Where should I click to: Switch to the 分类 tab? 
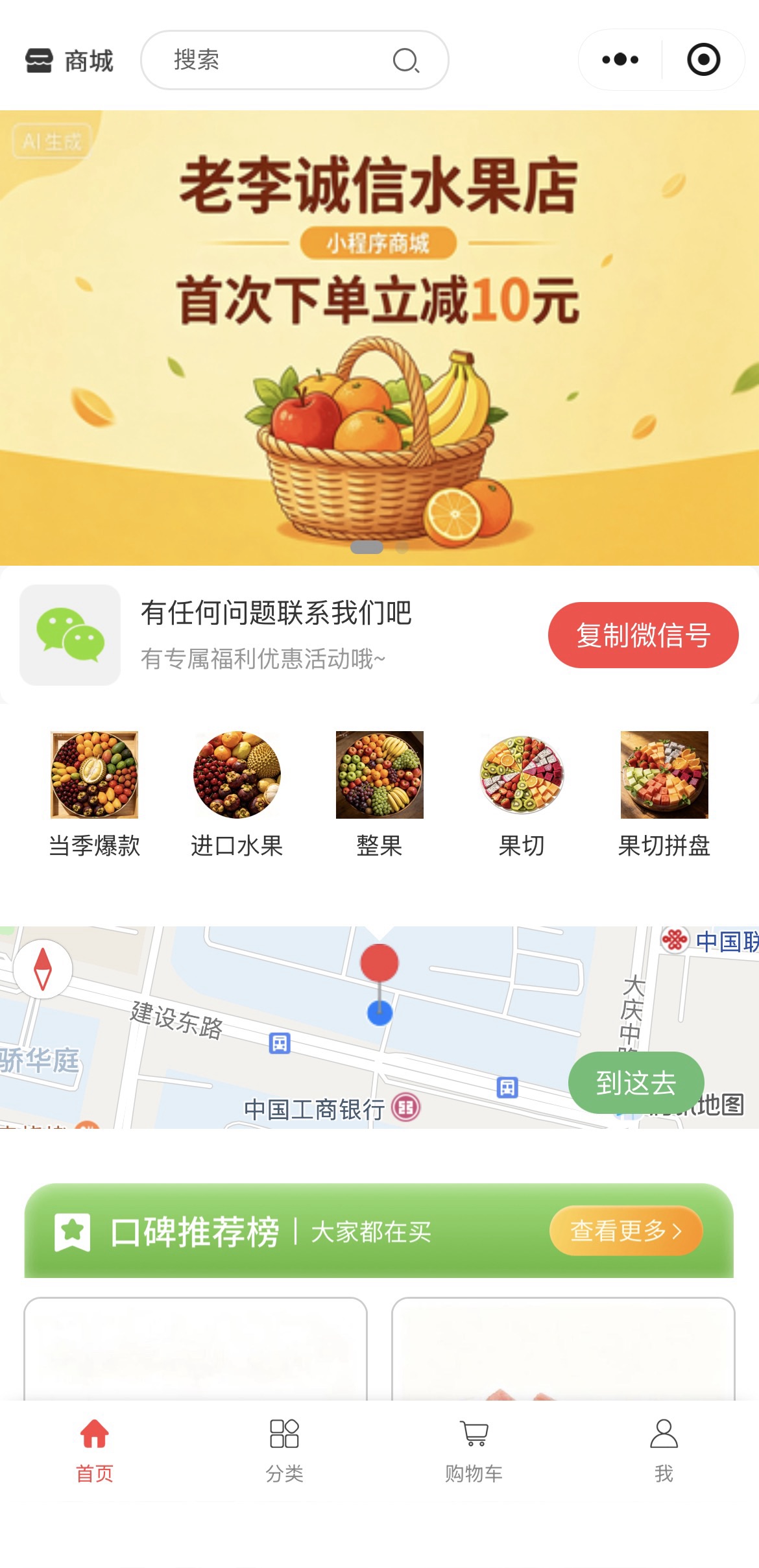(284, 1451)
